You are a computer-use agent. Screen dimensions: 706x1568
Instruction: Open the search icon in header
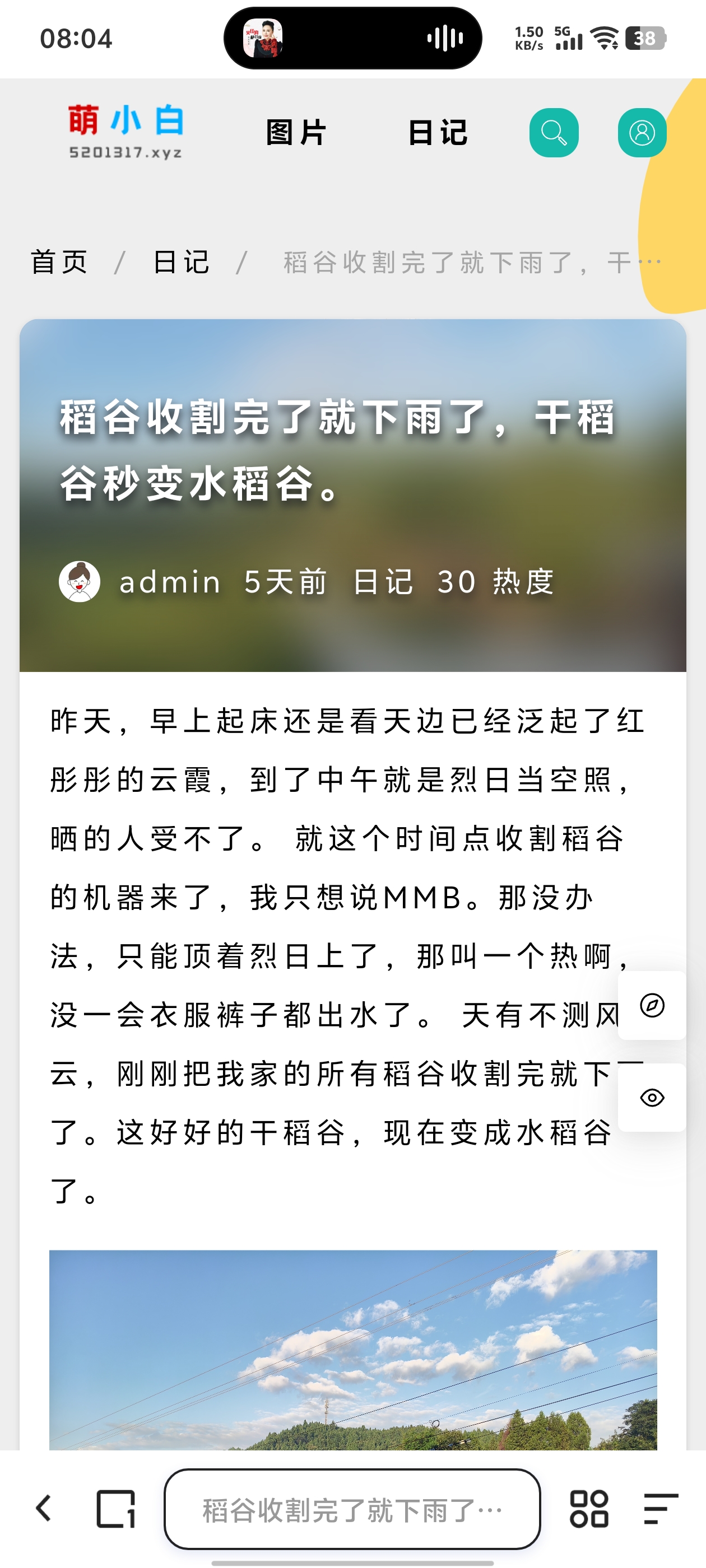553,133
